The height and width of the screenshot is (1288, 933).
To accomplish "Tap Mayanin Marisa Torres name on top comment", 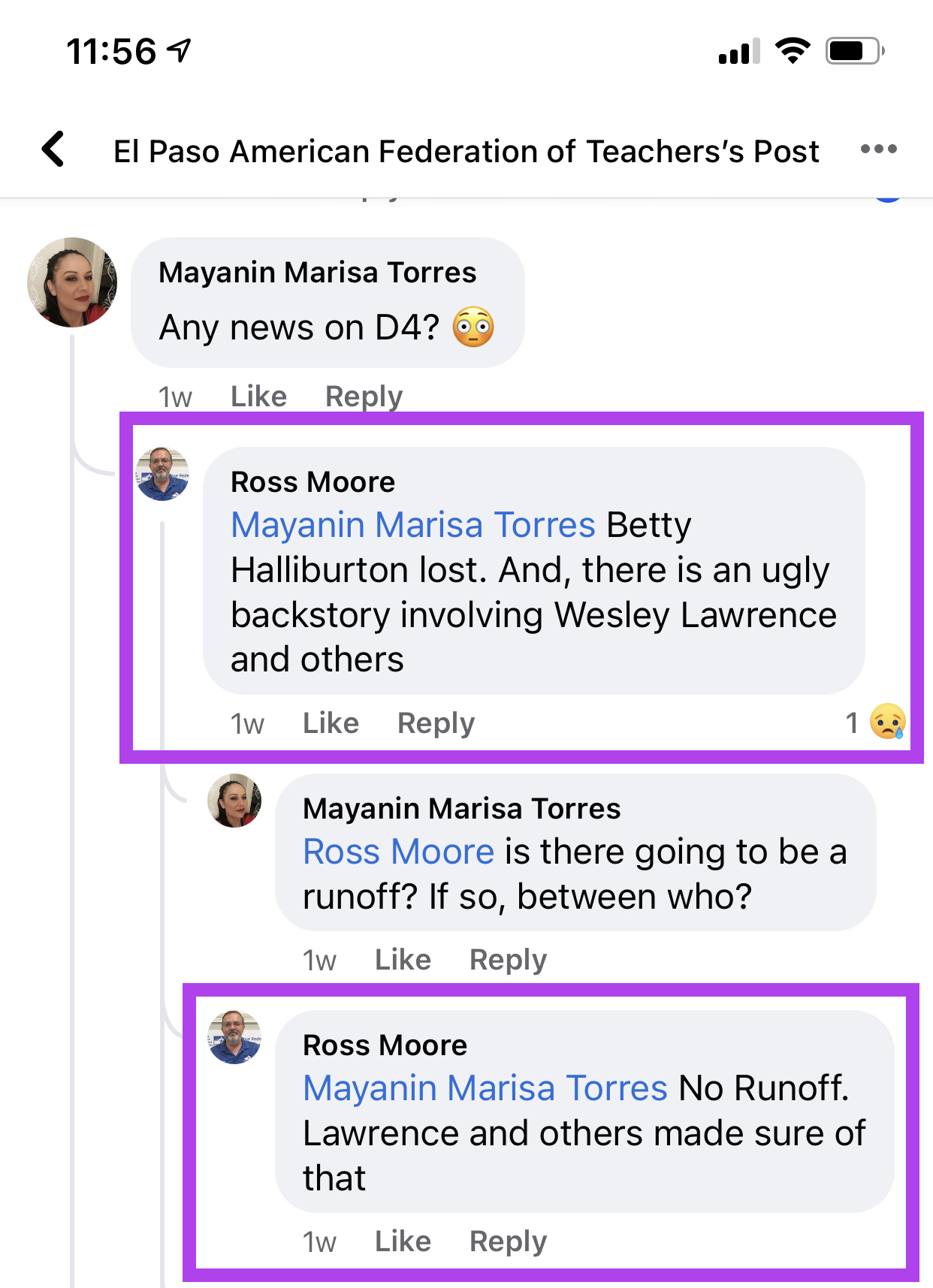I will (x=317, y=273).
